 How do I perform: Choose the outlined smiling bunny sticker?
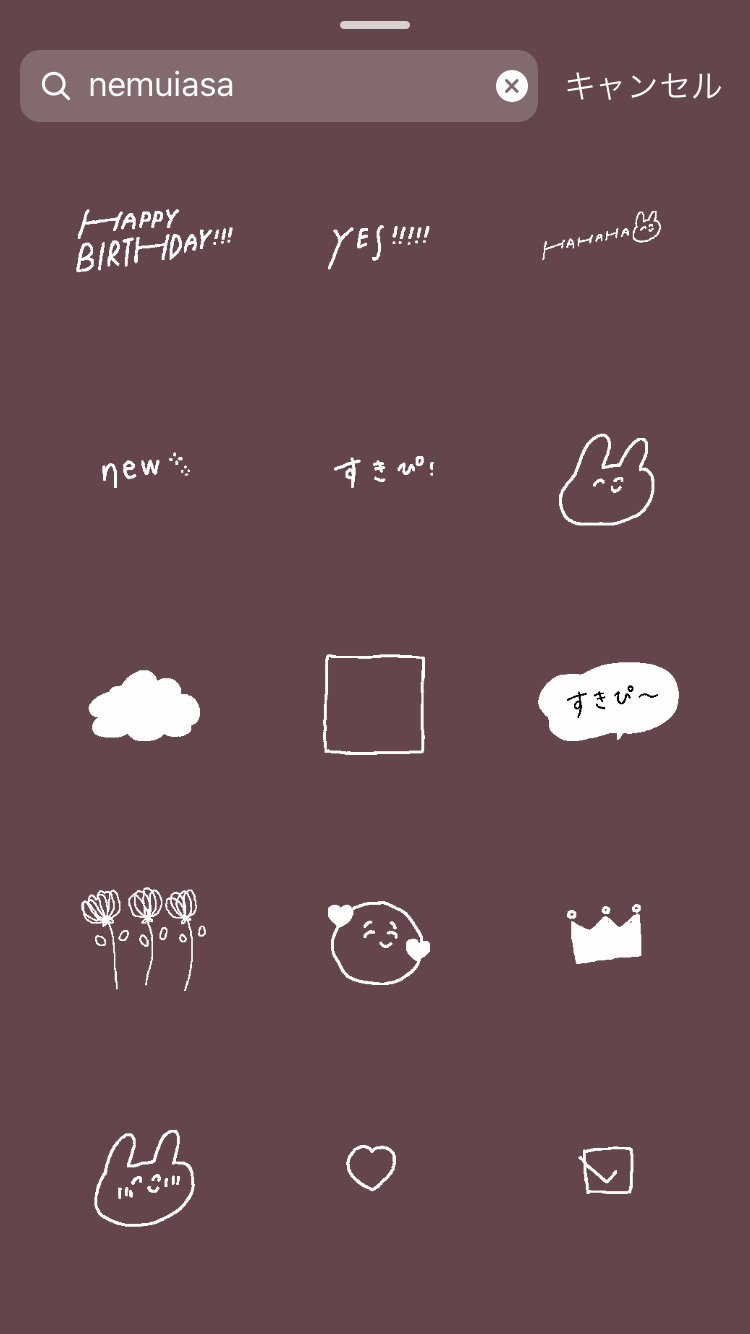tap(606, 479)
